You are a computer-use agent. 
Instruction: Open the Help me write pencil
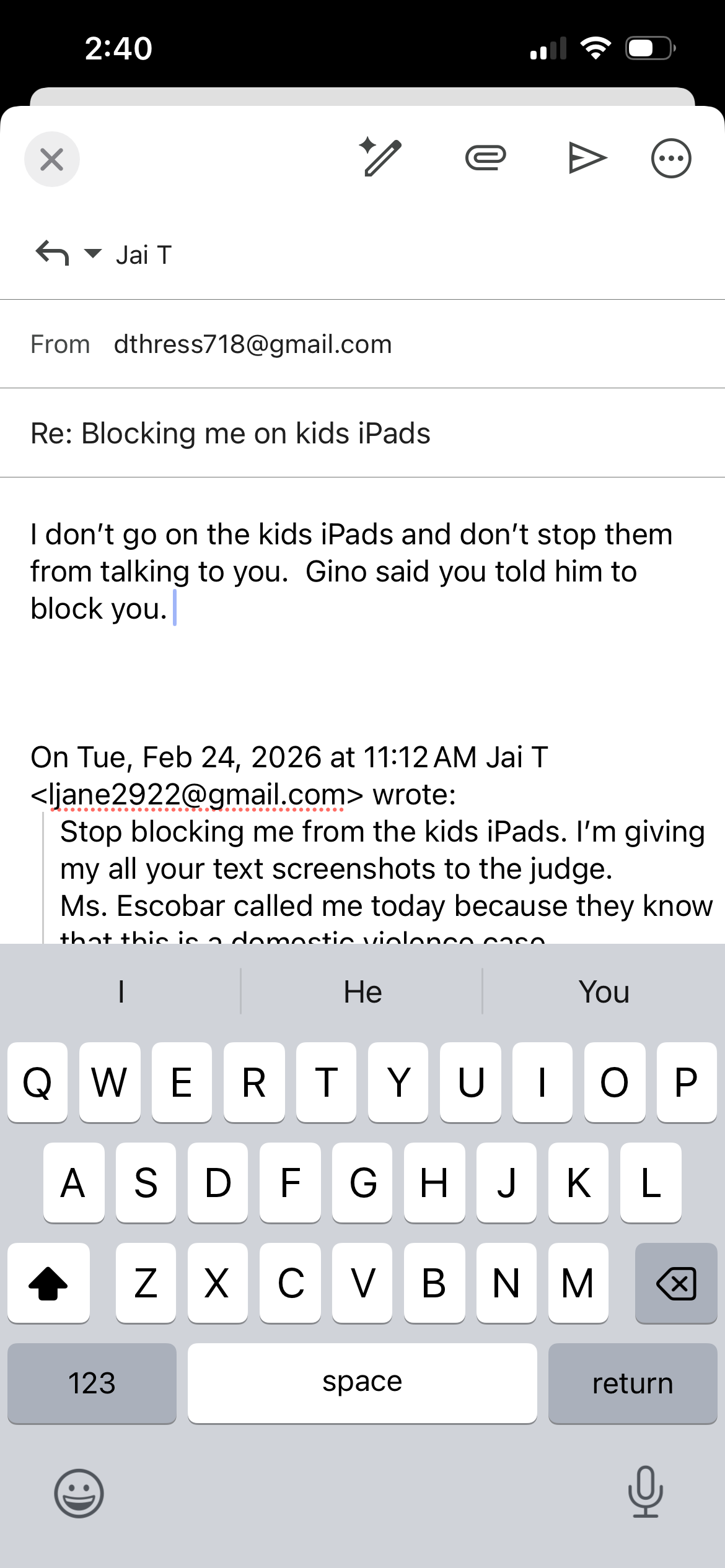380,158
